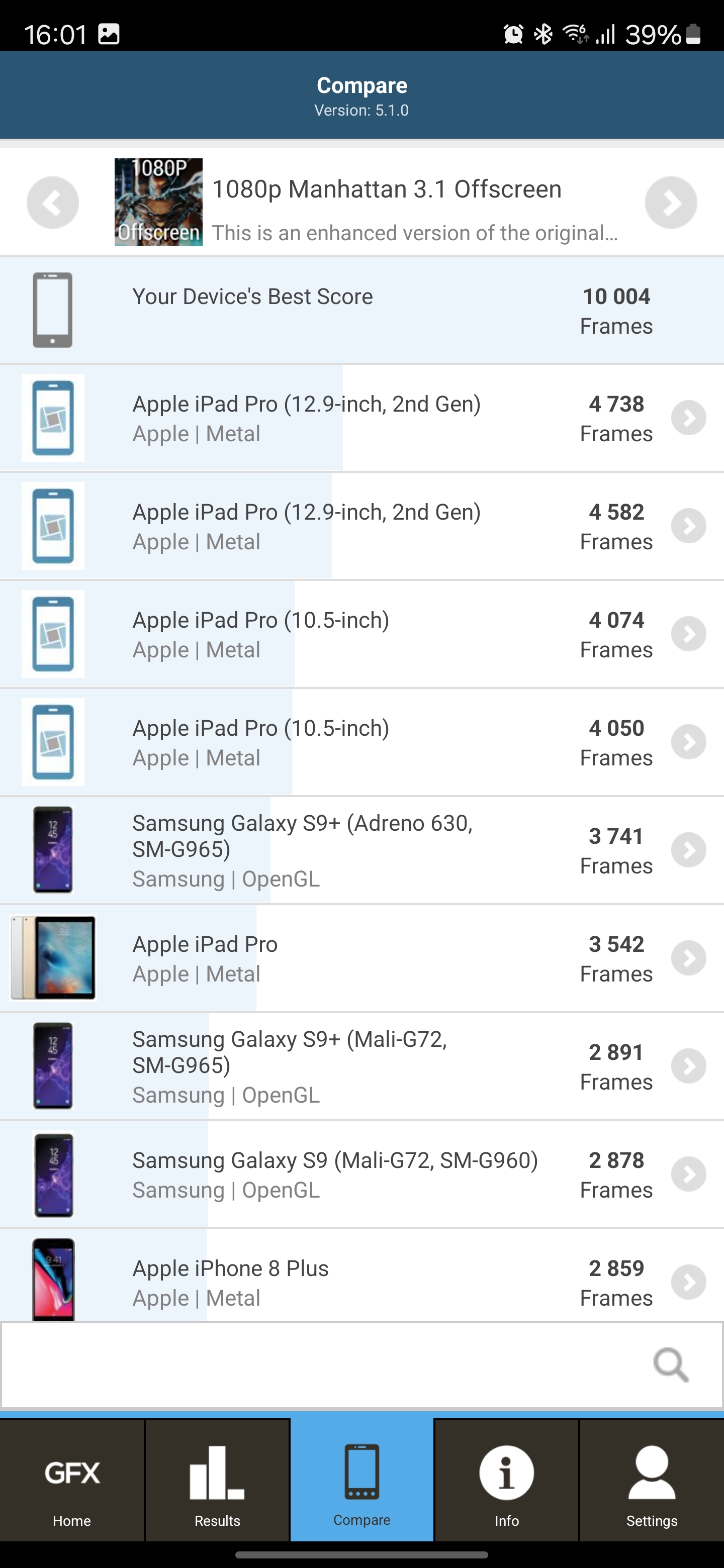Open the Apple iPad Pro row scoring 3 542
Viewport: 724px width, 1568px height.
pos(361,959)
